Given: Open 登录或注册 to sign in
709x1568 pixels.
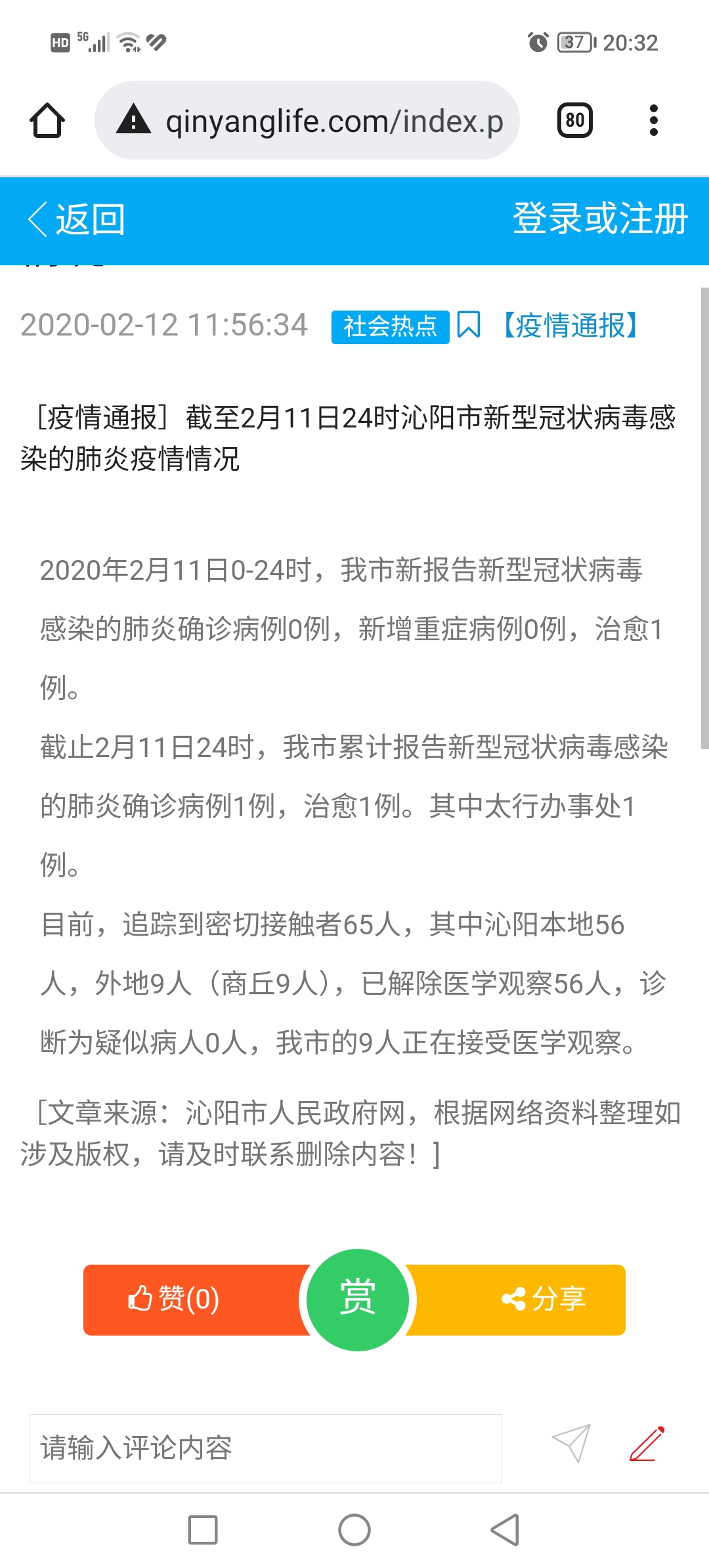Looking at the screenshot, I should click(x=600, y=219).
